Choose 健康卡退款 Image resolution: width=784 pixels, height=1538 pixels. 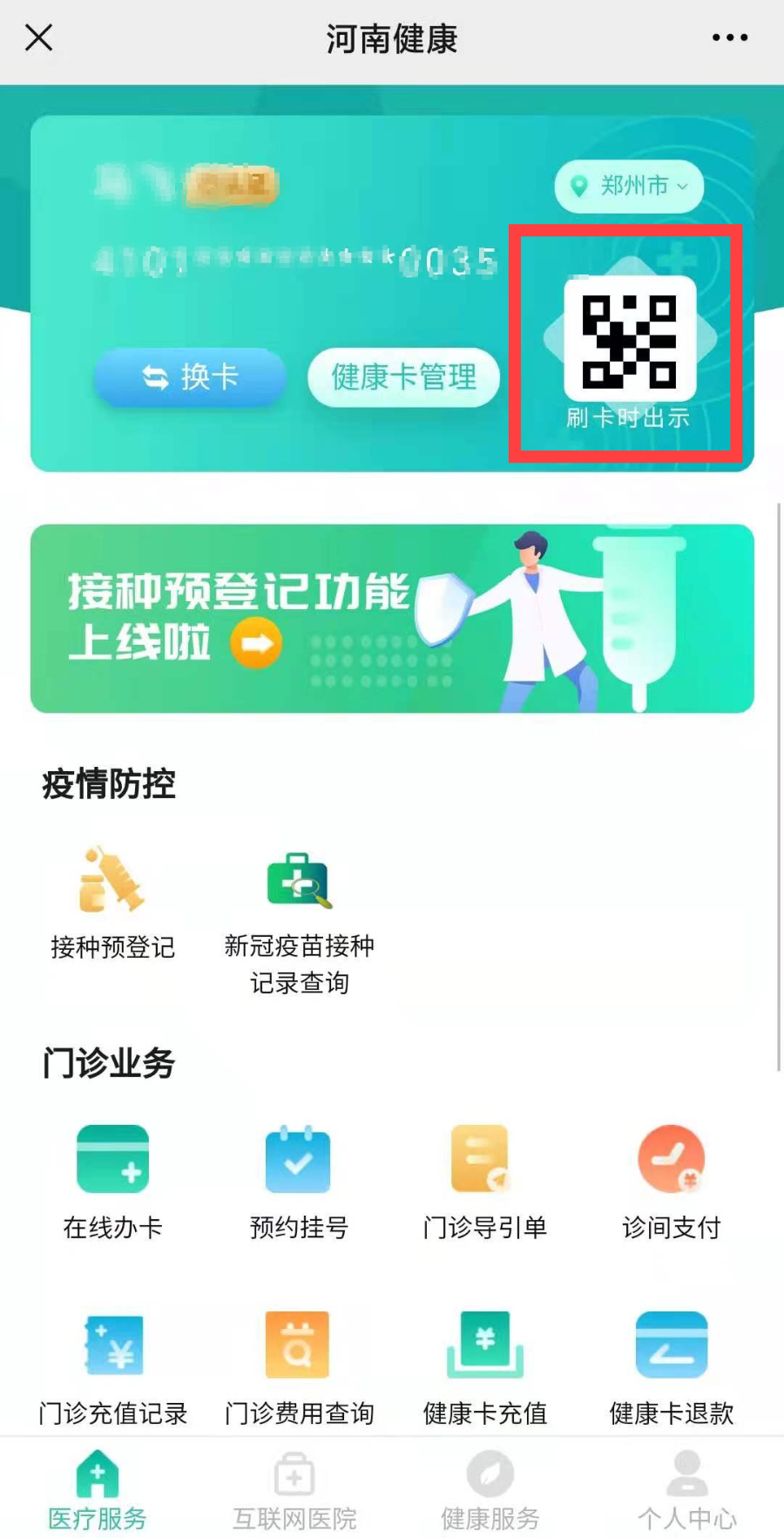[671, 1365]
